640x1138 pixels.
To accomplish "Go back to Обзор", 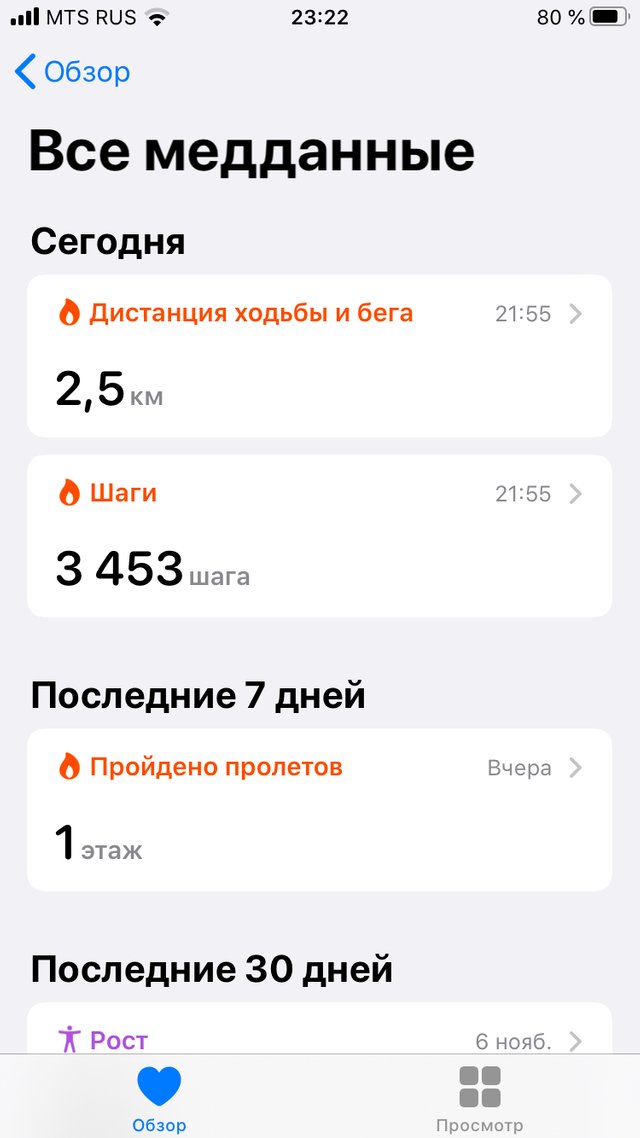I will [73, 72].
